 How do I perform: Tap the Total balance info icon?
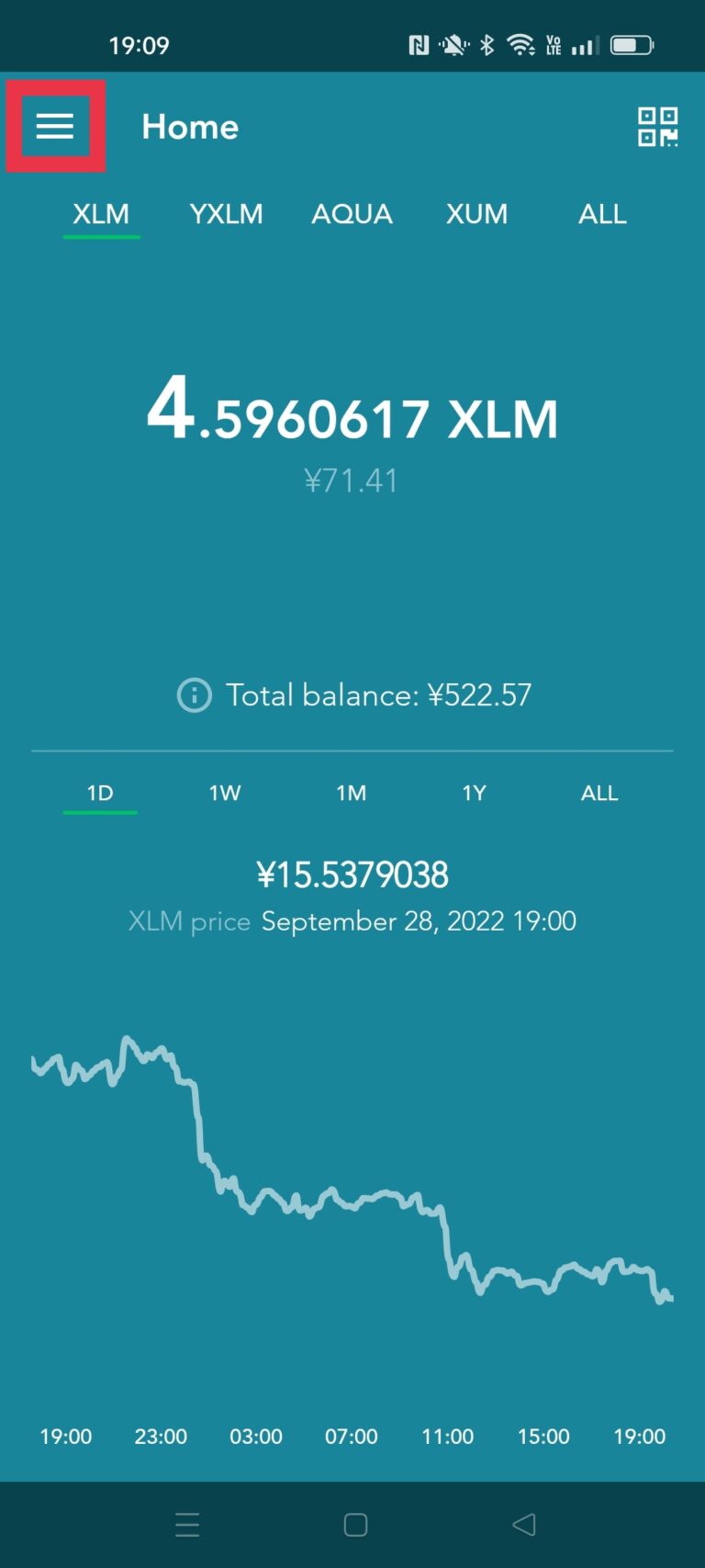pos(194,695)
